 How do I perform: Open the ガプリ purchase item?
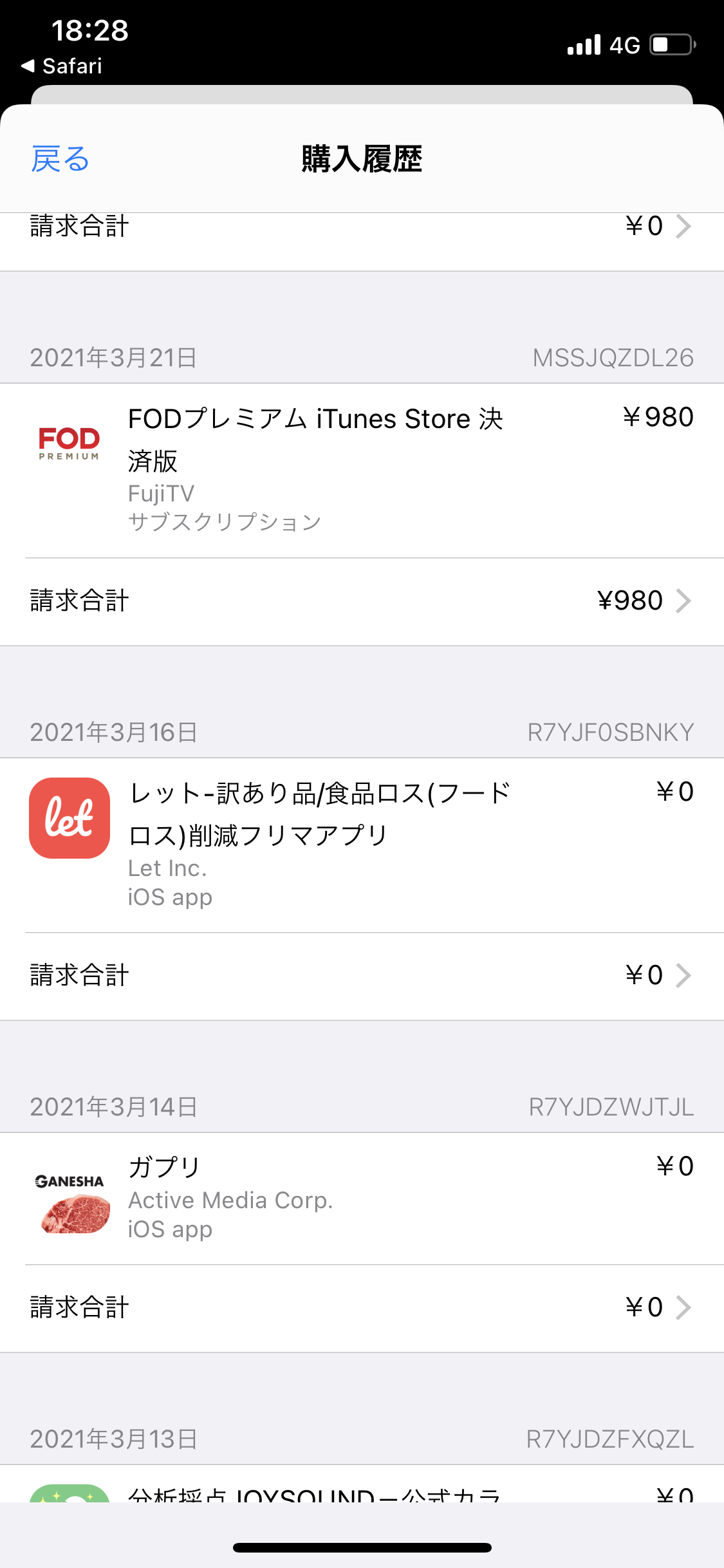coord(362,1198)
